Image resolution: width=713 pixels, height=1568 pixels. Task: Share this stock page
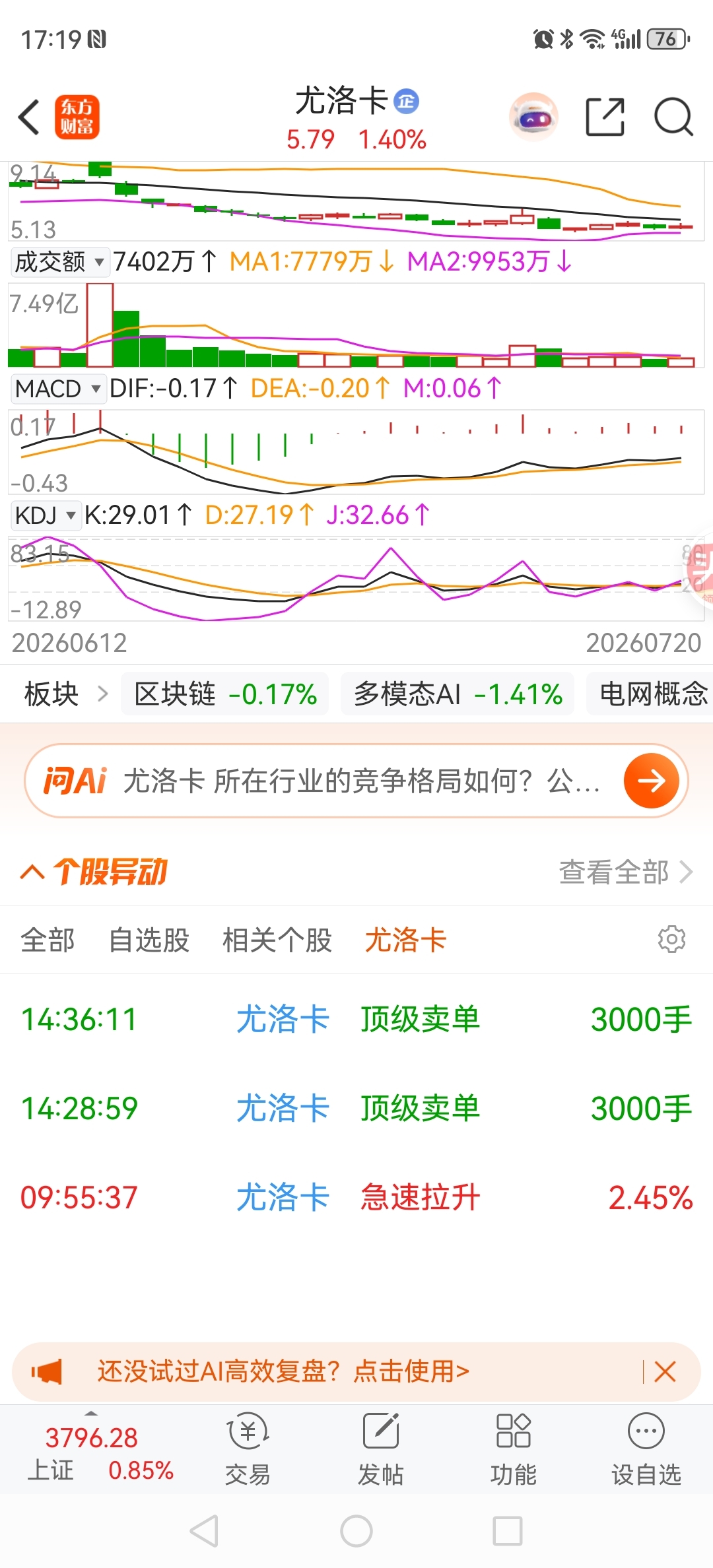605,117
